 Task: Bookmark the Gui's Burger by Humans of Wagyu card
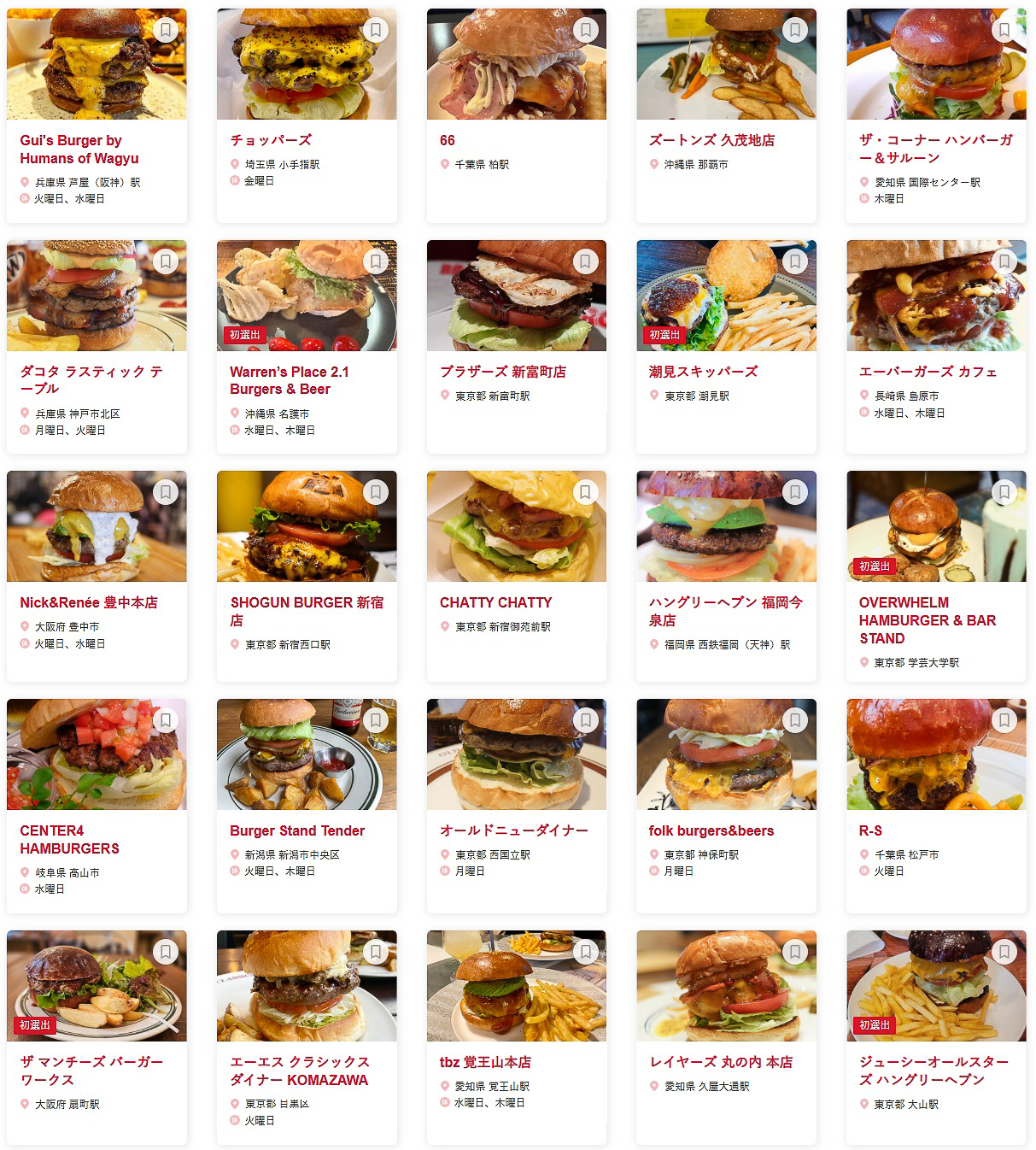[x=166, y=29]
